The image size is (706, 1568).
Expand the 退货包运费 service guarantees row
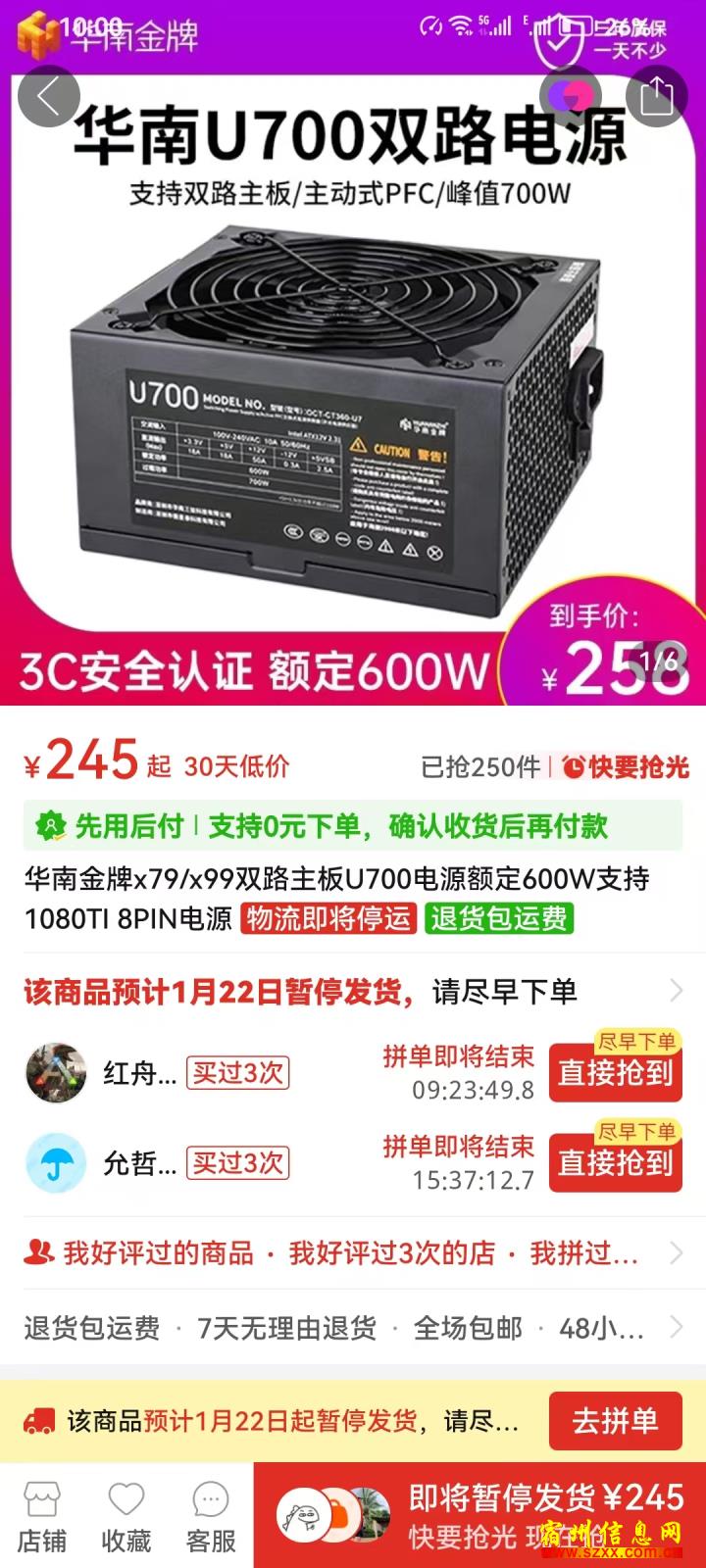(x=353, y=1329)
